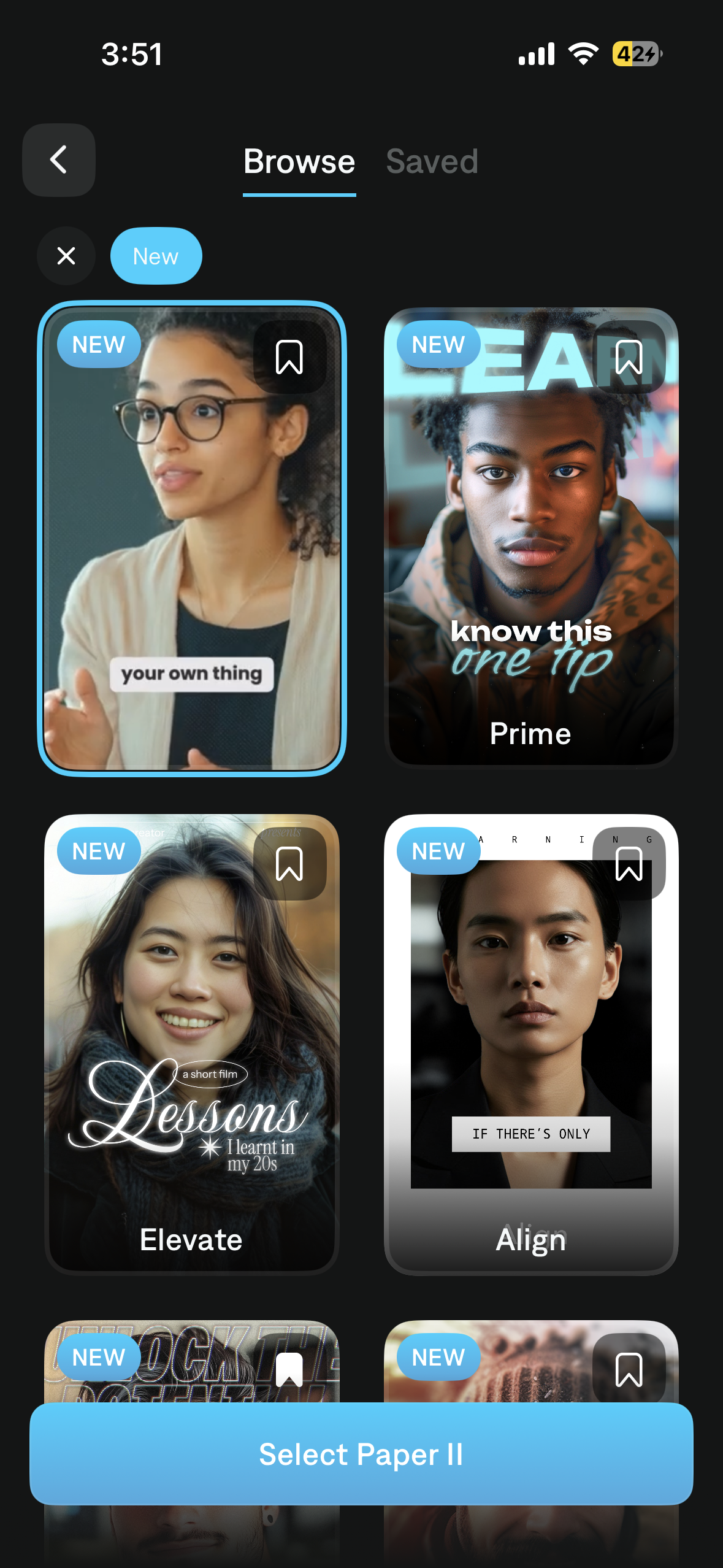Bookmark the Prime template
This screenshot has height=1568, width=723.
click(629, 357)
